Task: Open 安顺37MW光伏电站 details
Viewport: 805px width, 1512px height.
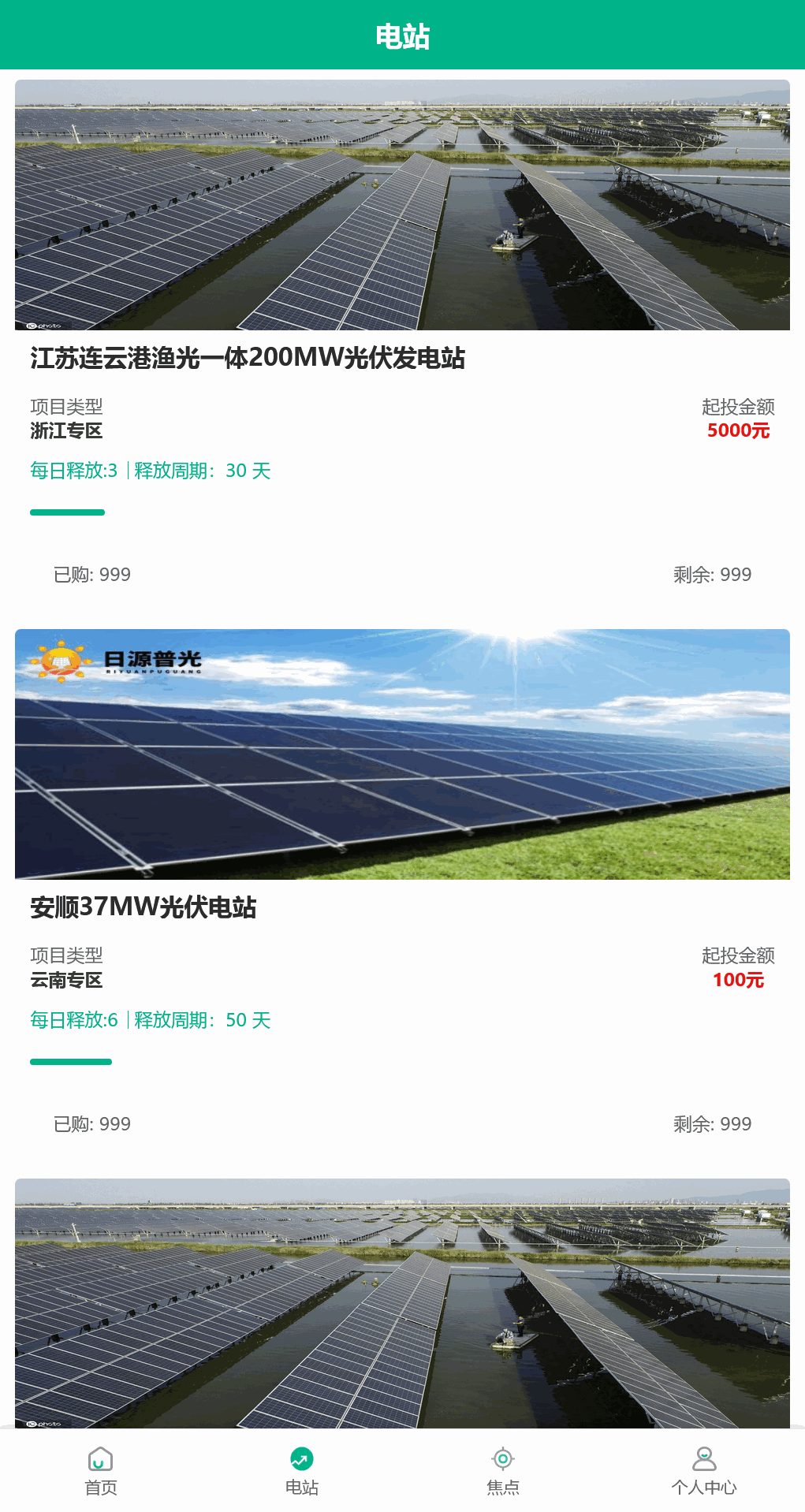Action: coord(144,908)
